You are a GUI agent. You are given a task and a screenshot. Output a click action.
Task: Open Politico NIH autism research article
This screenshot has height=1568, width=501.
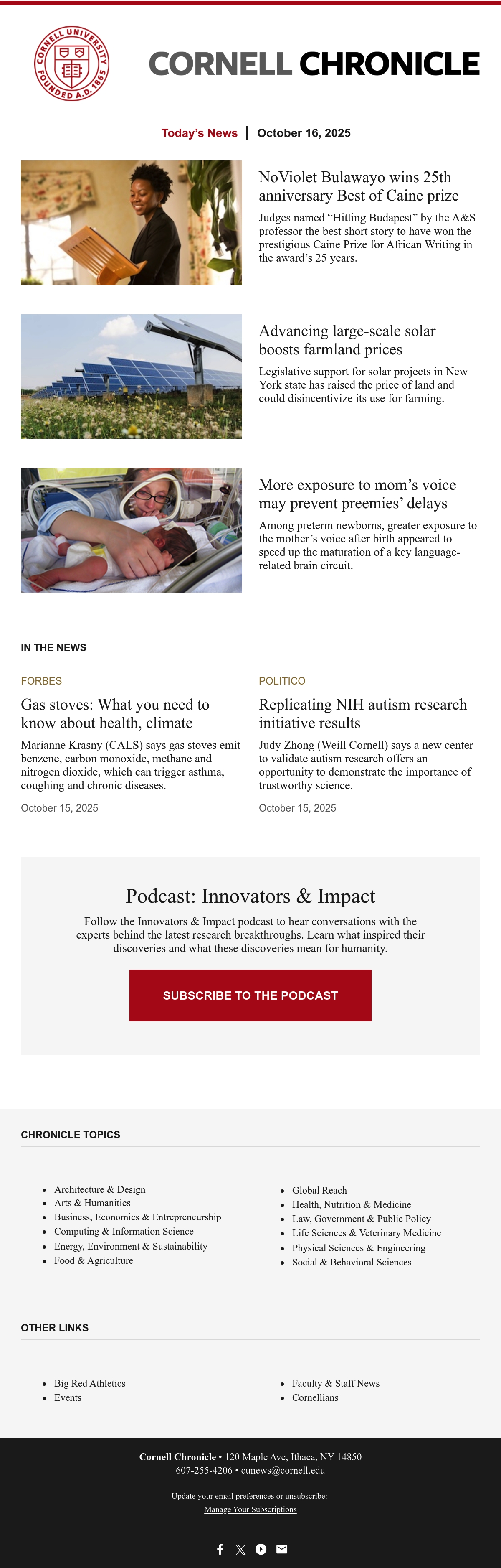(363, 713)
